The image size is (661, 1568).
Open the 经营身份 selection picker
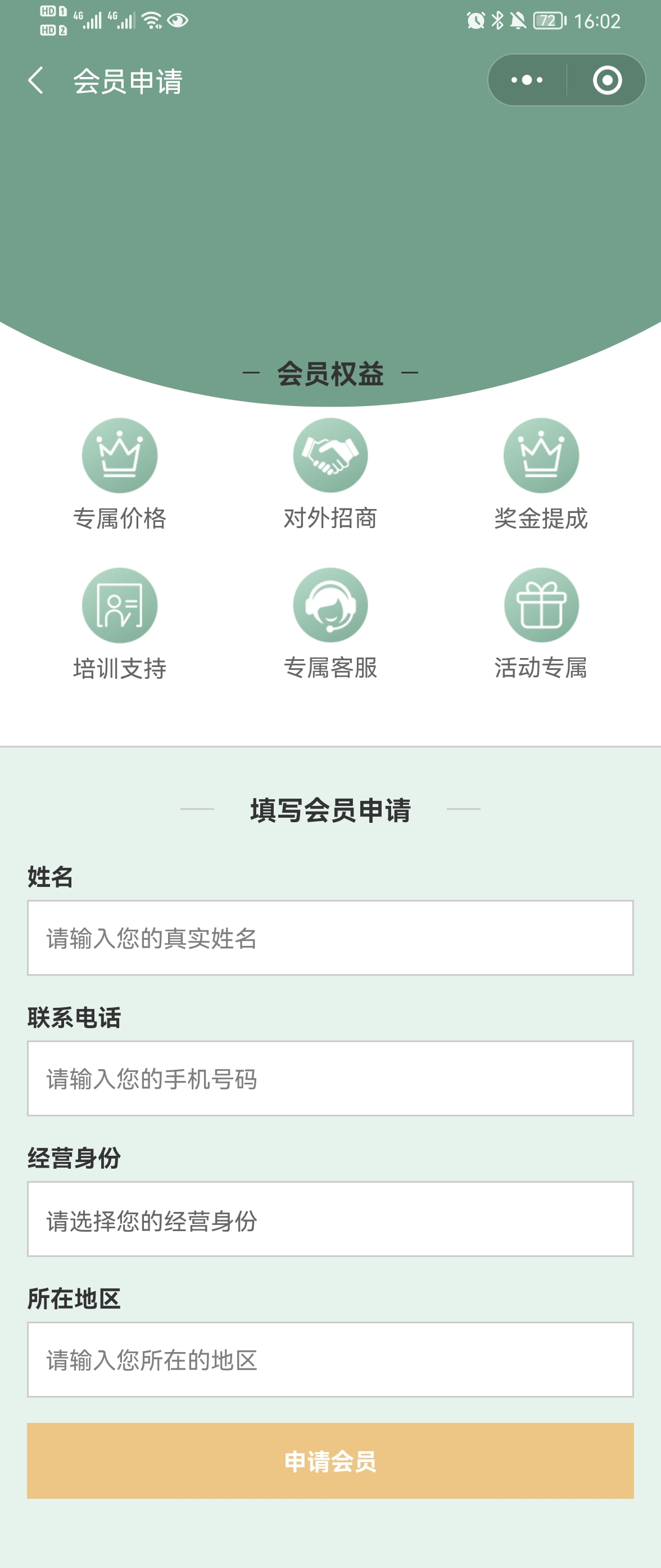tap(330, 1219)
